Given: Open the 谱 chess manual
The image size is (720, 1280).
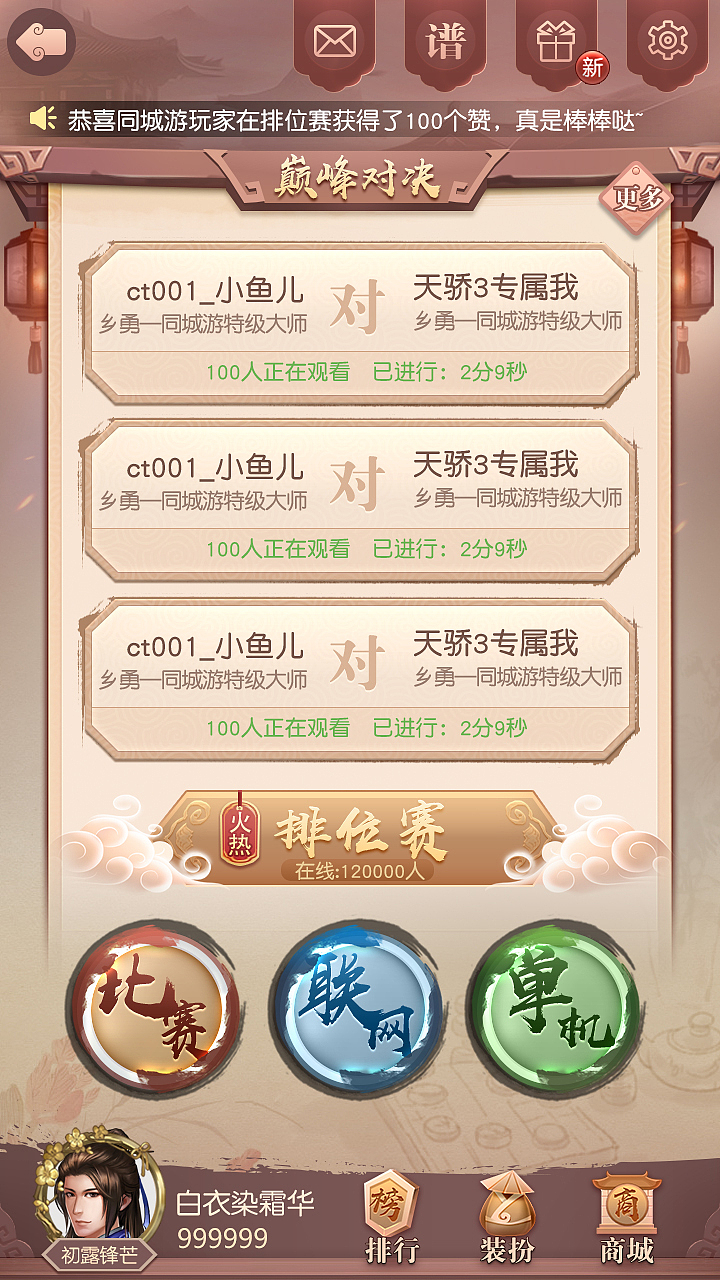Looking at the screenshot, I should click(x=446, y=42).
